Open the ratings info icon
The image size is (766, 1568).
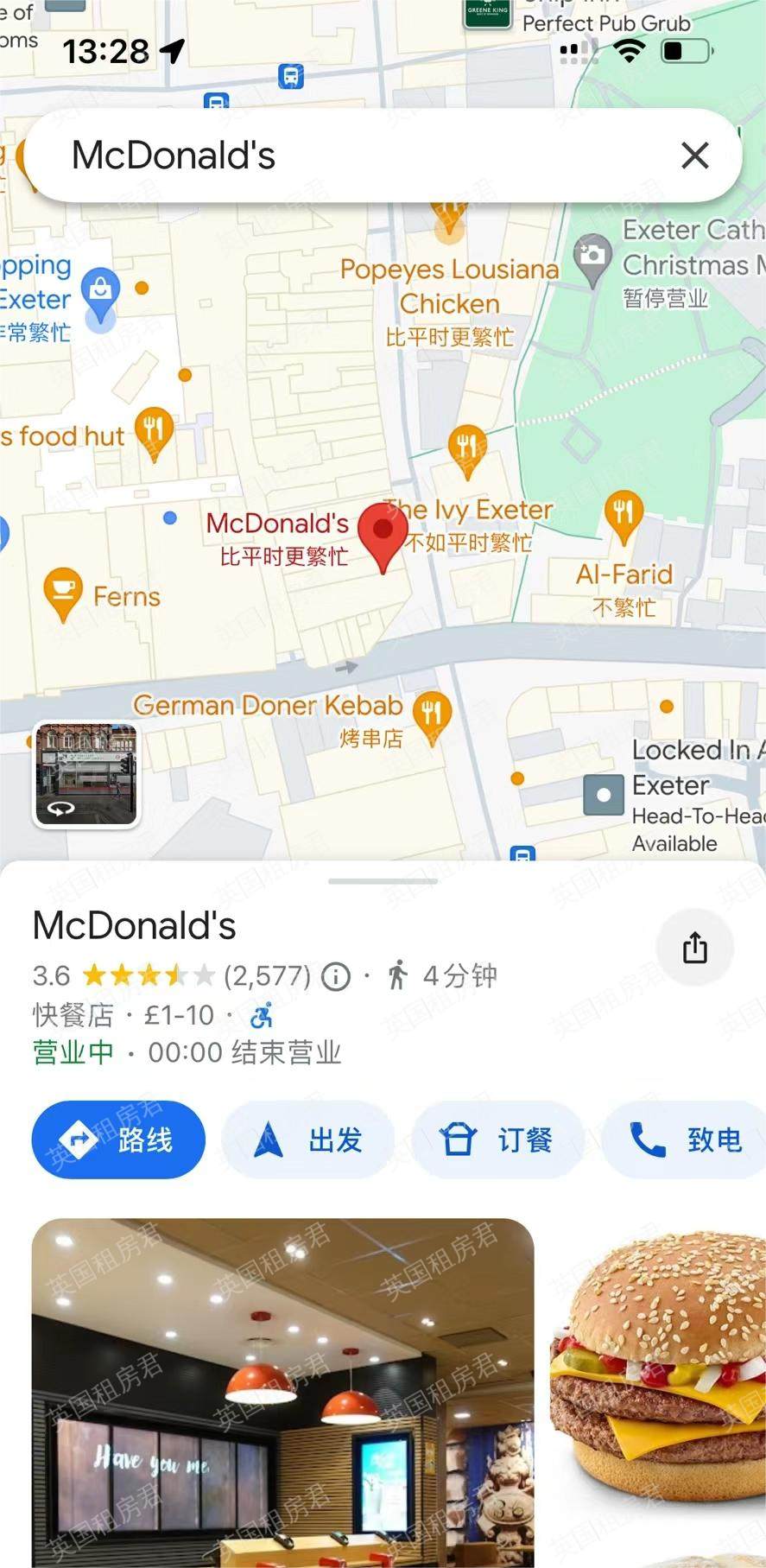point(336,977)
